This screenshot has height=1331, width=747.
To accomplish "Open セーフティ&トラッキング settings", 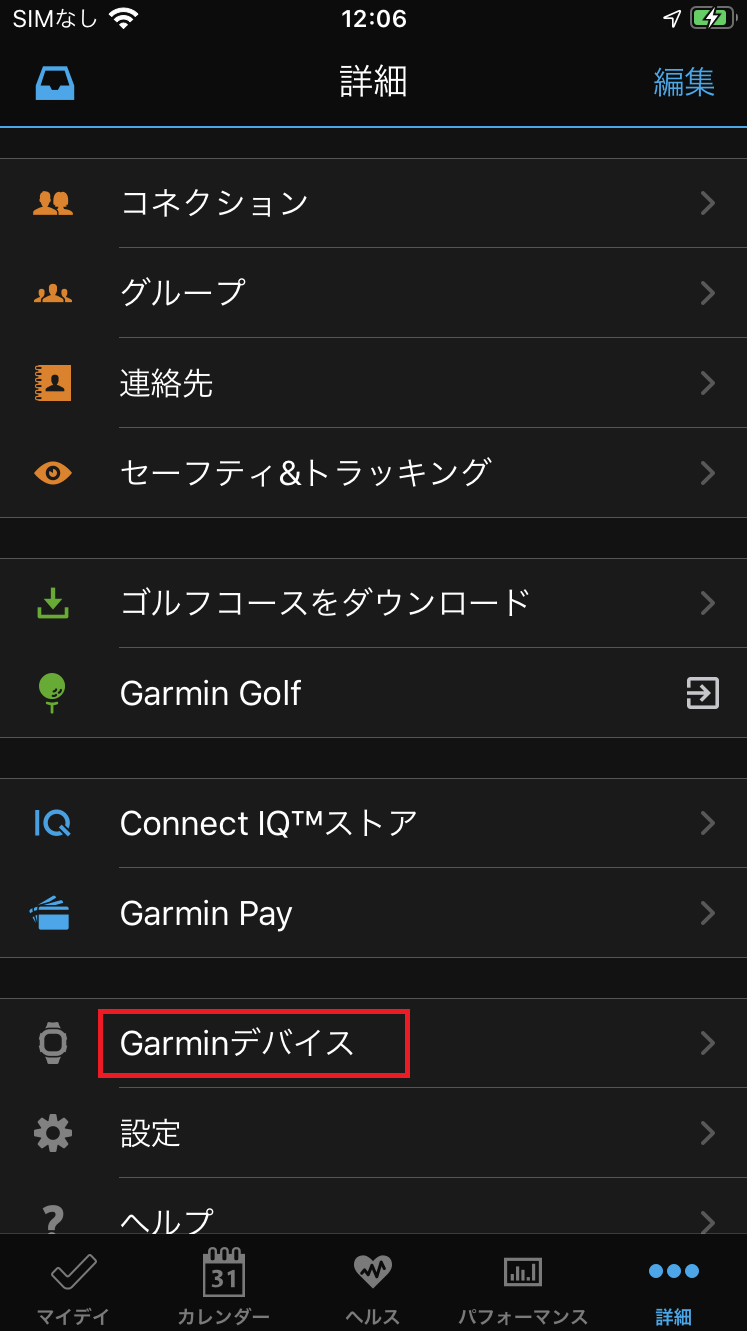I will pyautogui.click(x=373, y=472).
